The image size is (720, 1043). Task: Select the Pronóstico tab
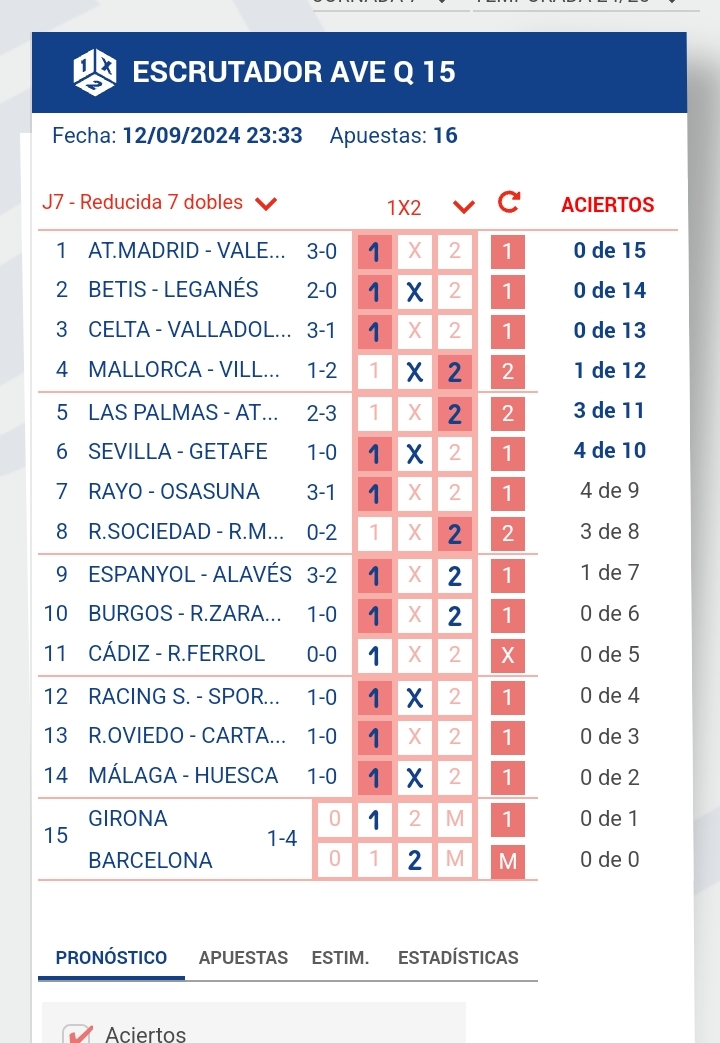(111, 957)
